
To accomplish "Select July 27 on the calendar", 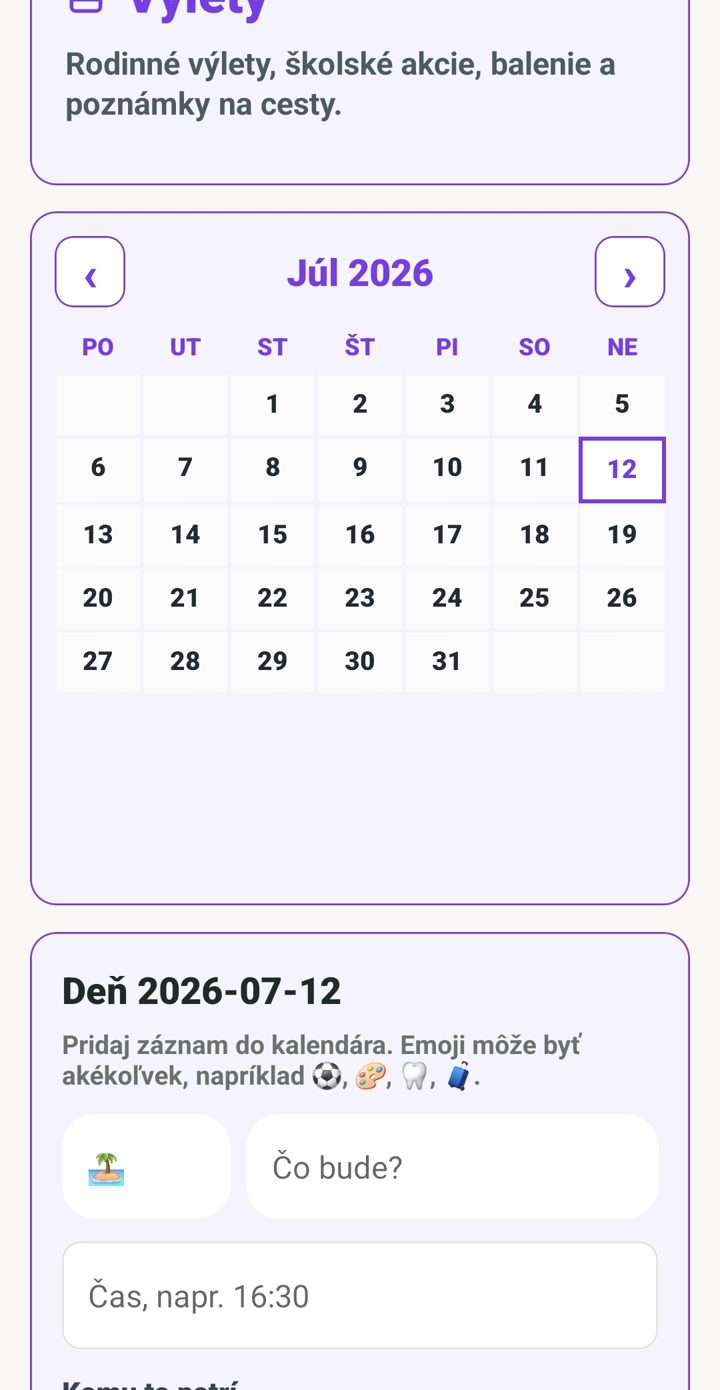I will [98, 661].
